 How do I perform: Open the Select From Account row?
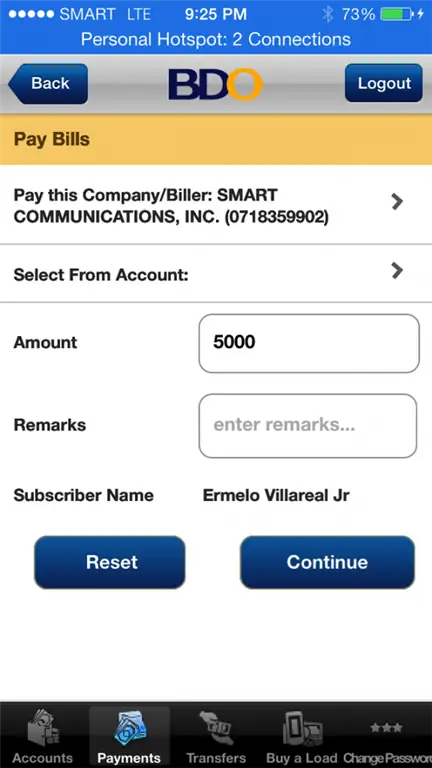216,274
